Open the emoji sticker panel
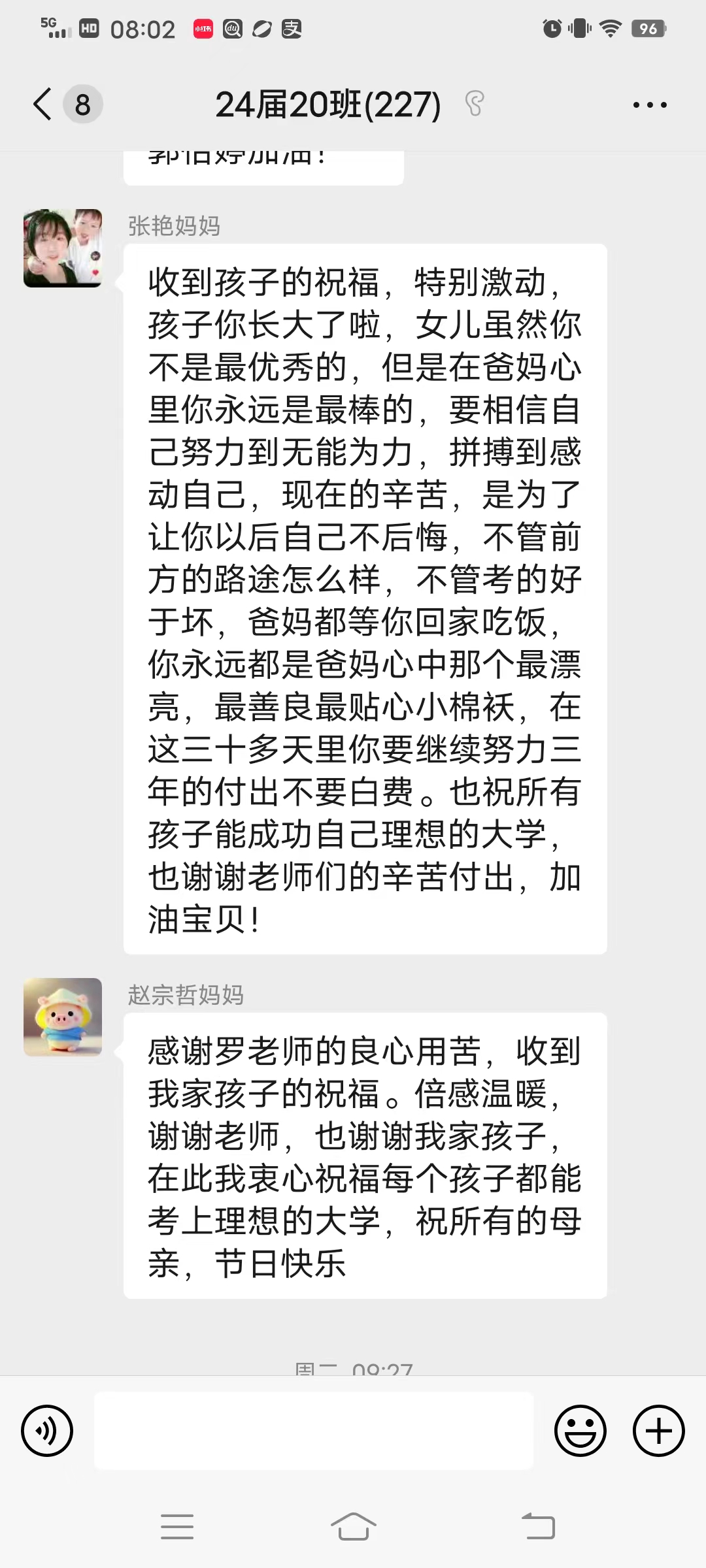 pyautogui.click(x=580, y=1430)
